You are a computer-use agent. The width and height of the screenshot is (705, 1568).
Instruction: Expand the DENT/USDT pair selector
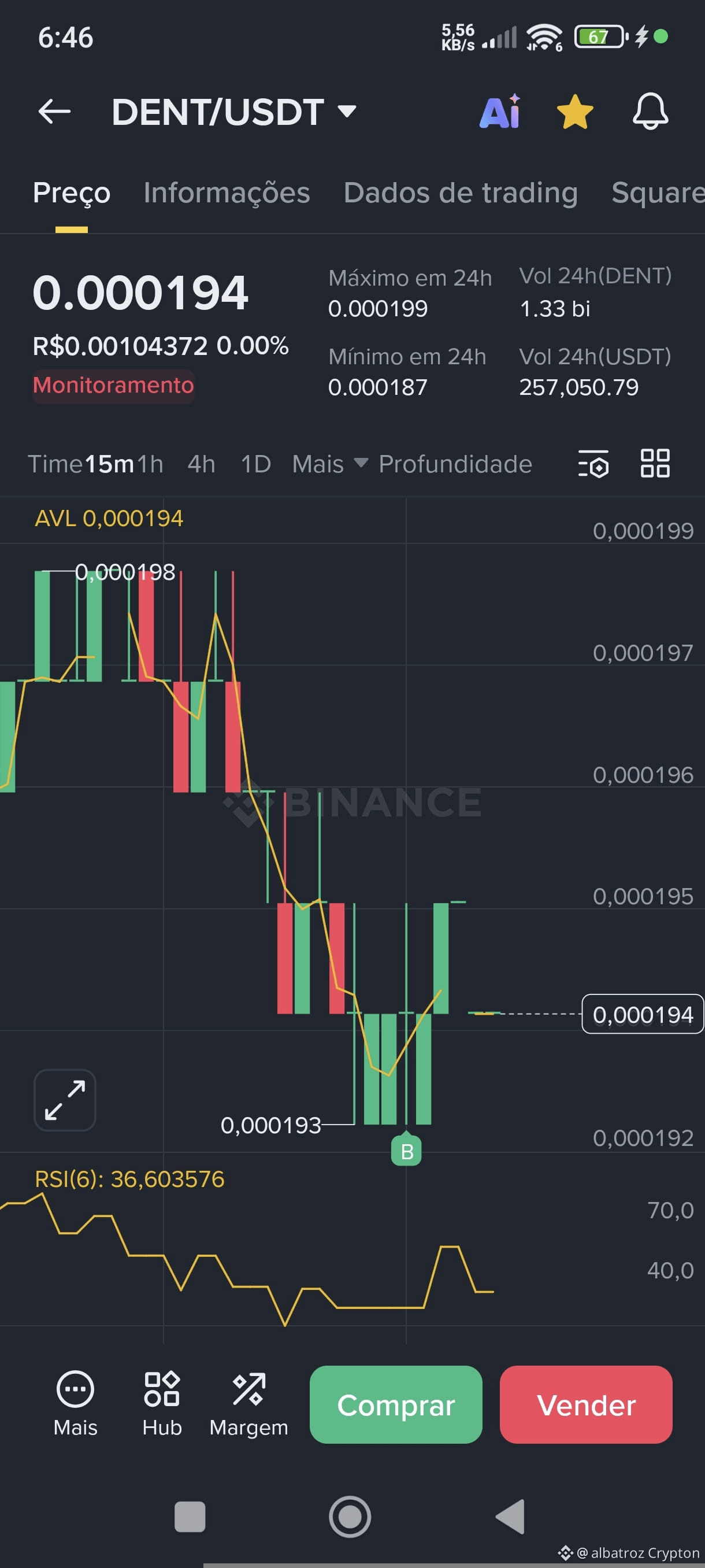(346, 112)
